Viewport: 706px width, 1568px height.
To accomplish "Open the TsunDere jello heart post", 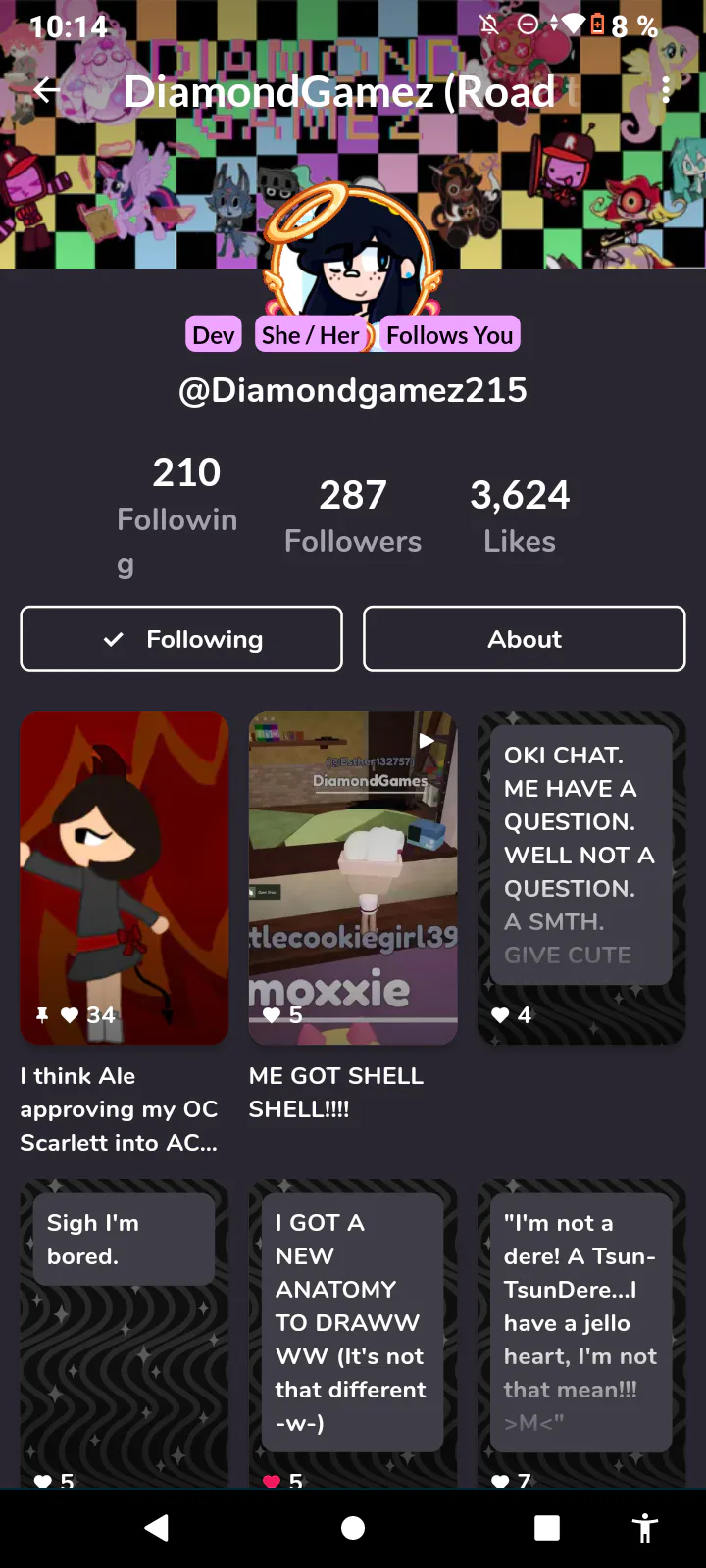I will coord(581,1333).
